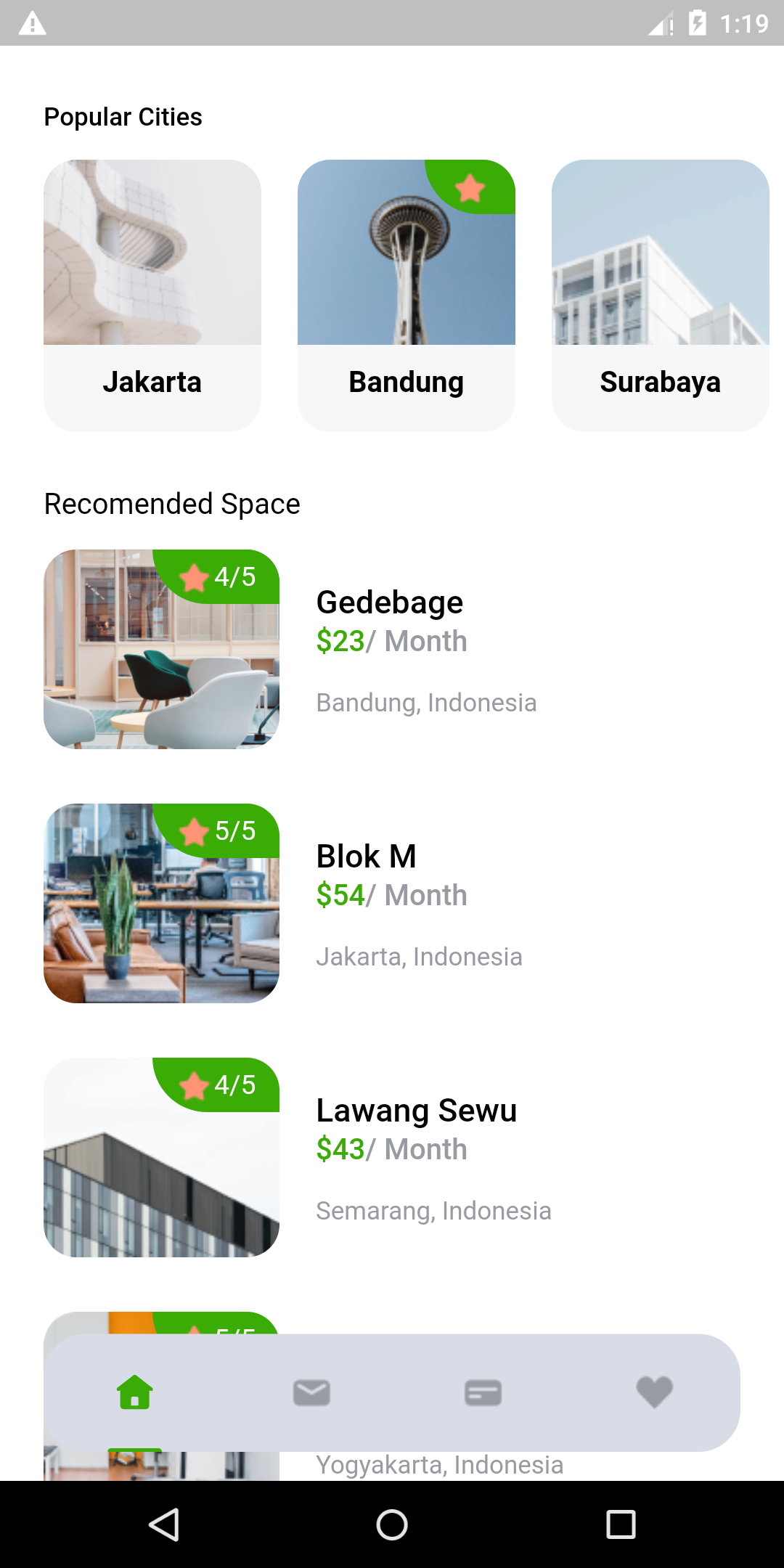Image resolution: width=784 pixels, height=1568 pixels.
Task: Tap the payment card icon in bottom bar
Action: click(483, 1392)
